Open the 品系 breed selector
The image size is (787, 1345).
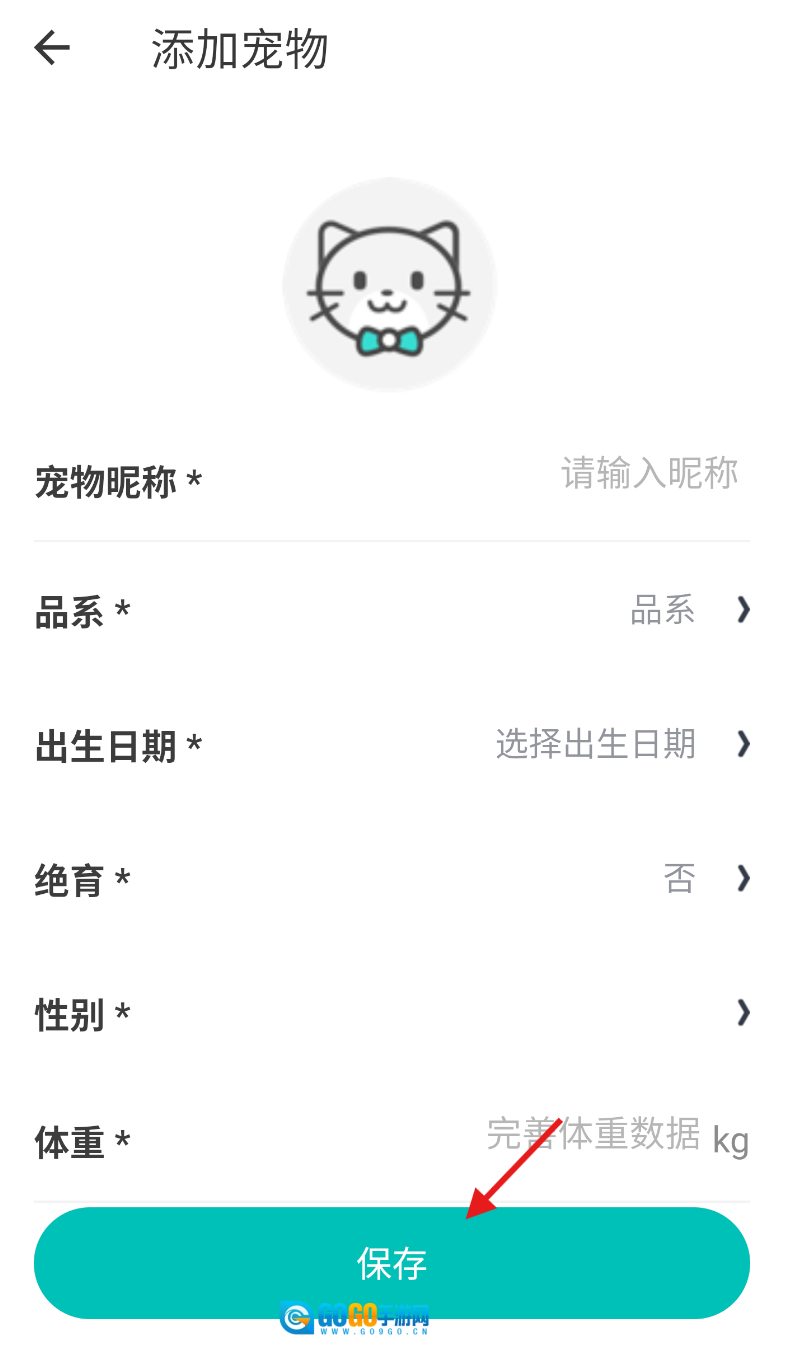tap(688, 610)
